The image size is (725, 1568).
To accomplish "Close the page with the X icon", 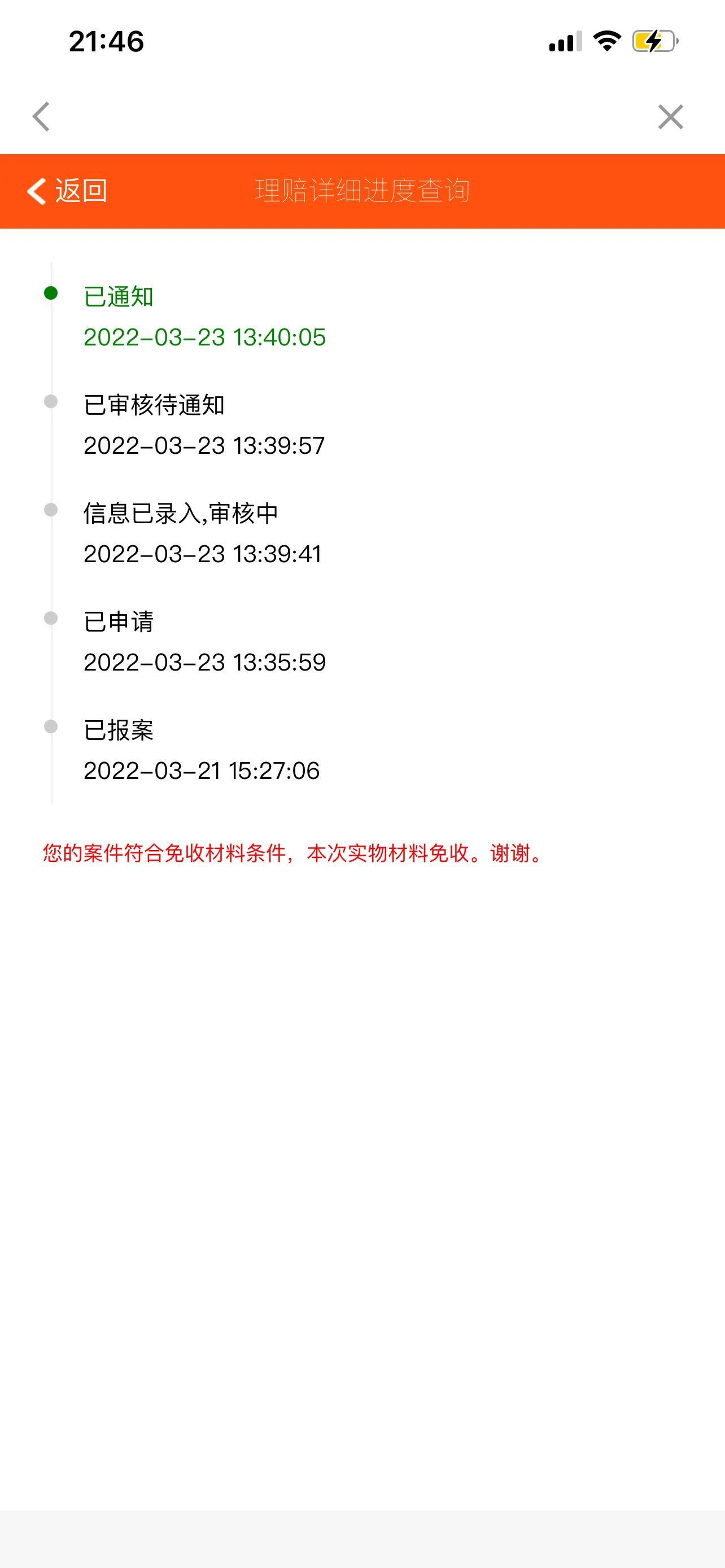I will click(x=670, y=117).
